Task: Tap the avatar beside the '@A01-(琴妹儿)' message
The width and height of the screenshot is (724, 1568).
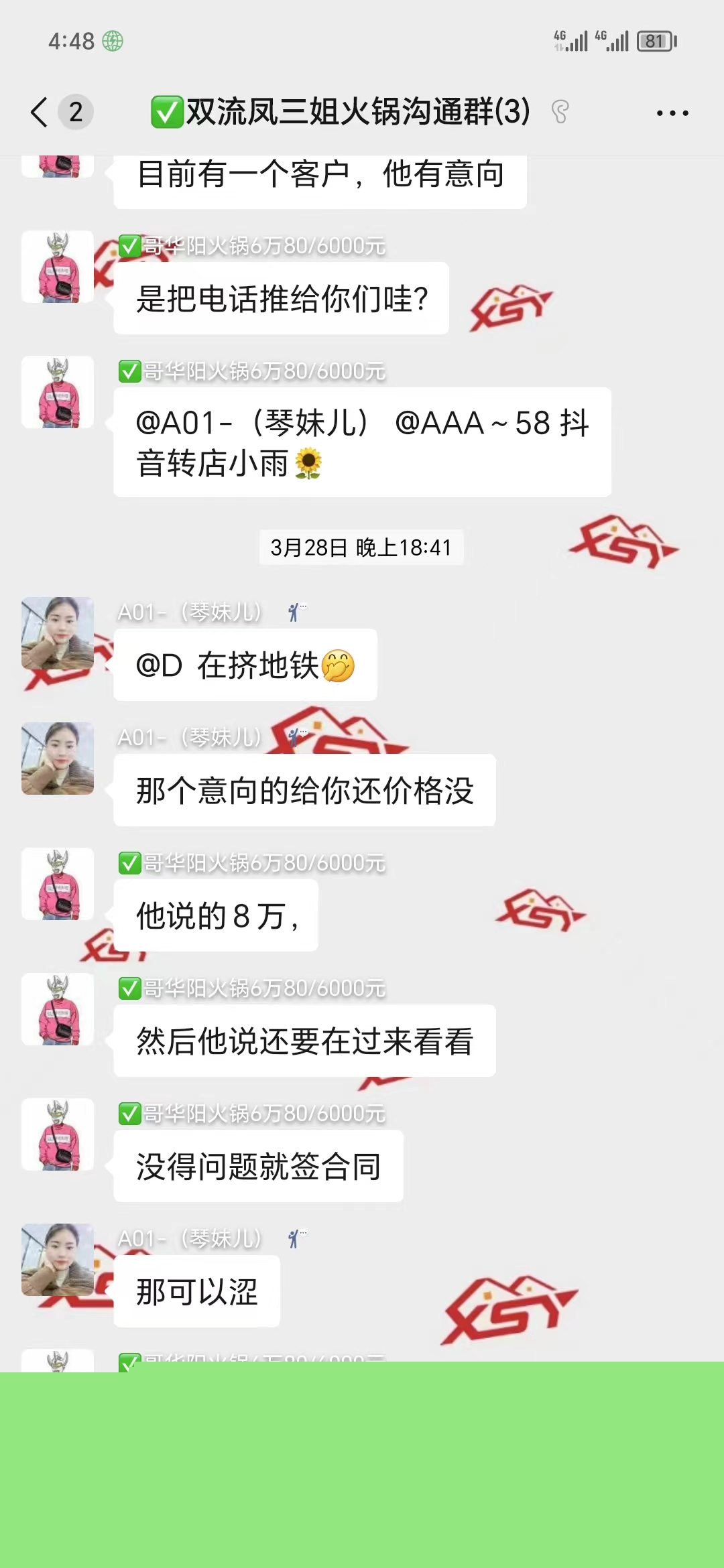Action: click(58, 392)
